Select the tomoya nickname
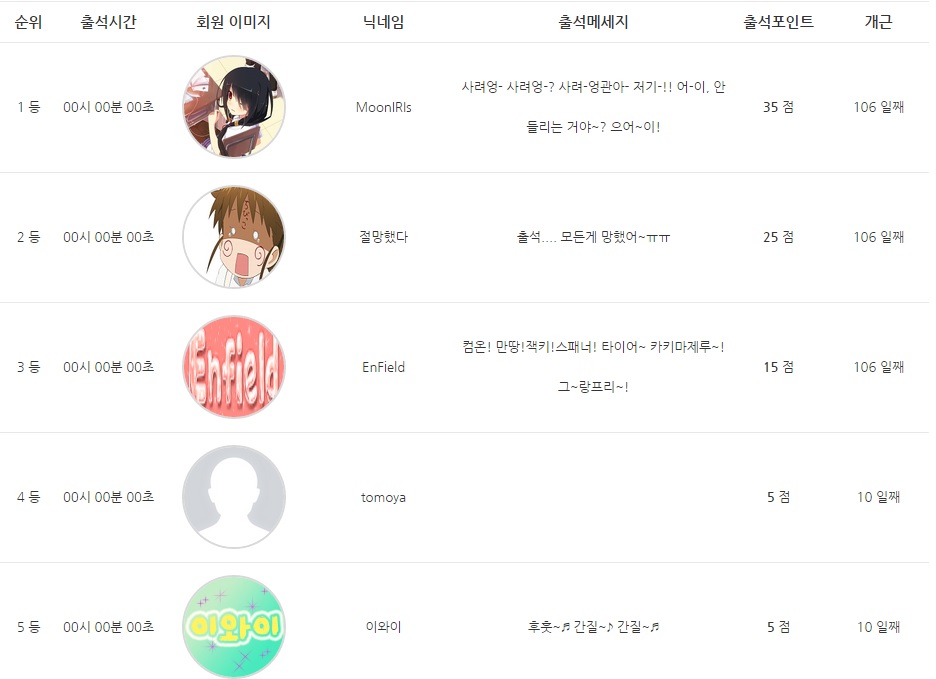 pyautogui.click(x=383, y=497)
